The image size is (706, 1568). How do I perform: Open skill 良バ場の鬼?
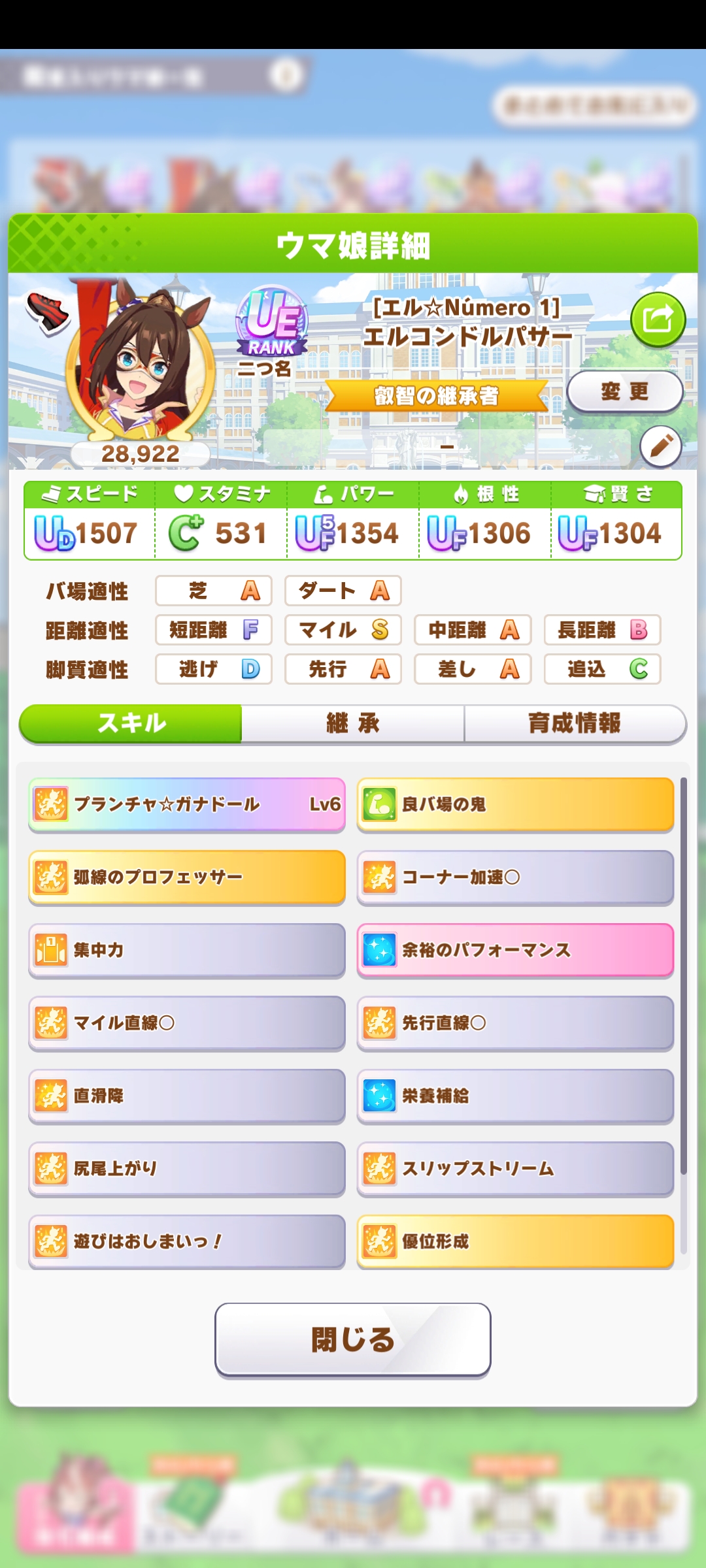click(x=515, y=804)
